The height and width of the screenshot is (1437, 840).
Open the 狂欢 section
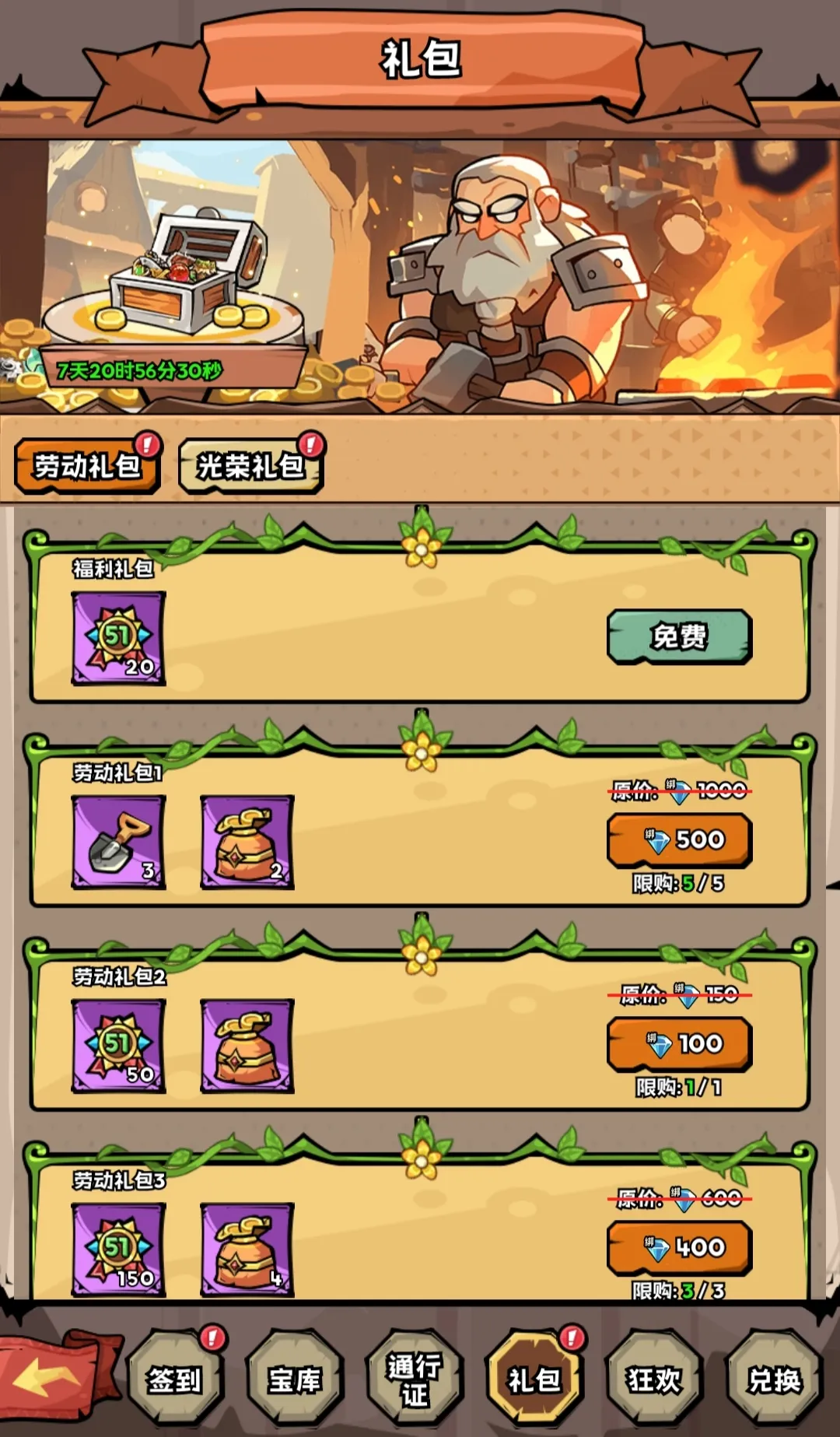pyautogui.click(x=654, y=1379)
